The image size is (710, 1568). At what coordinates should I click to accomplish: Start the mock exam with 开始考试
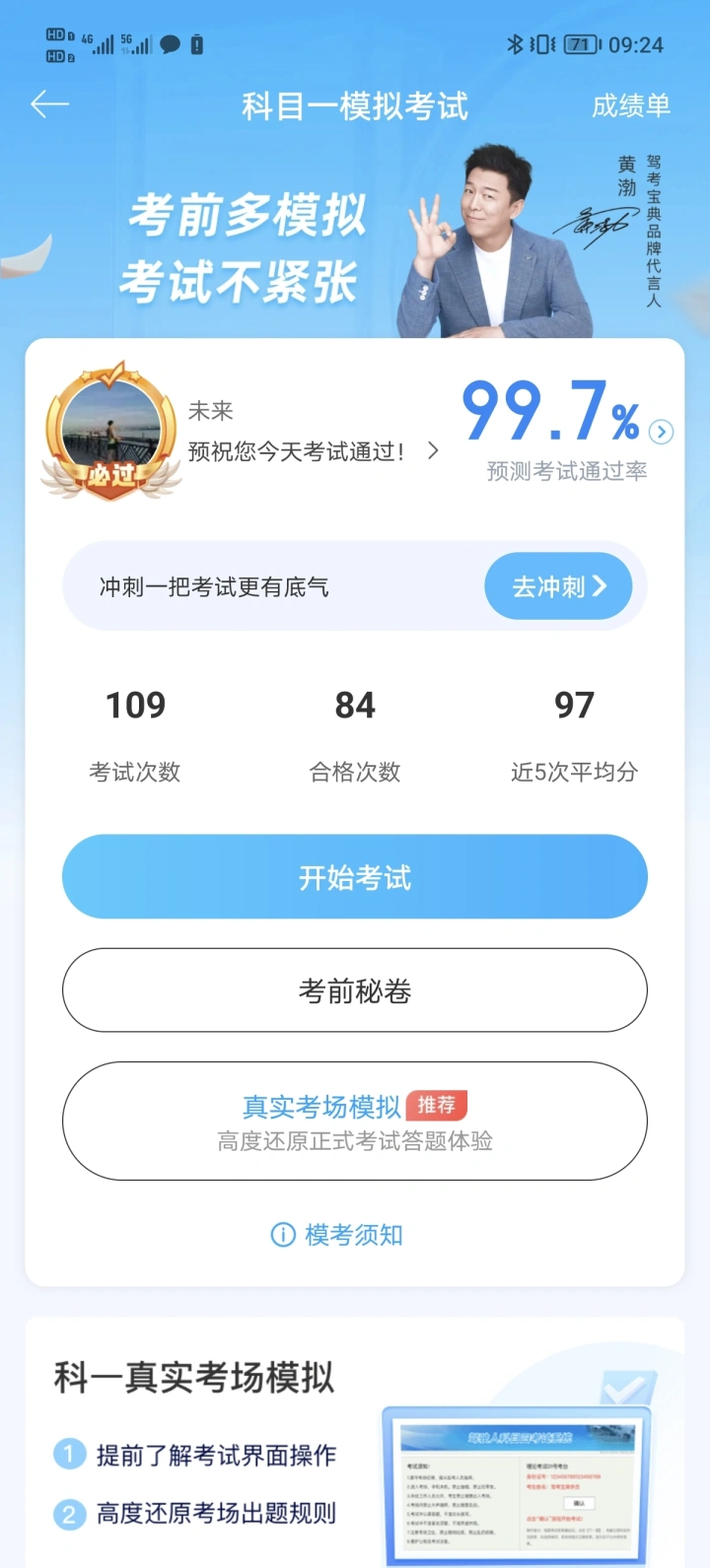point(355,877)
